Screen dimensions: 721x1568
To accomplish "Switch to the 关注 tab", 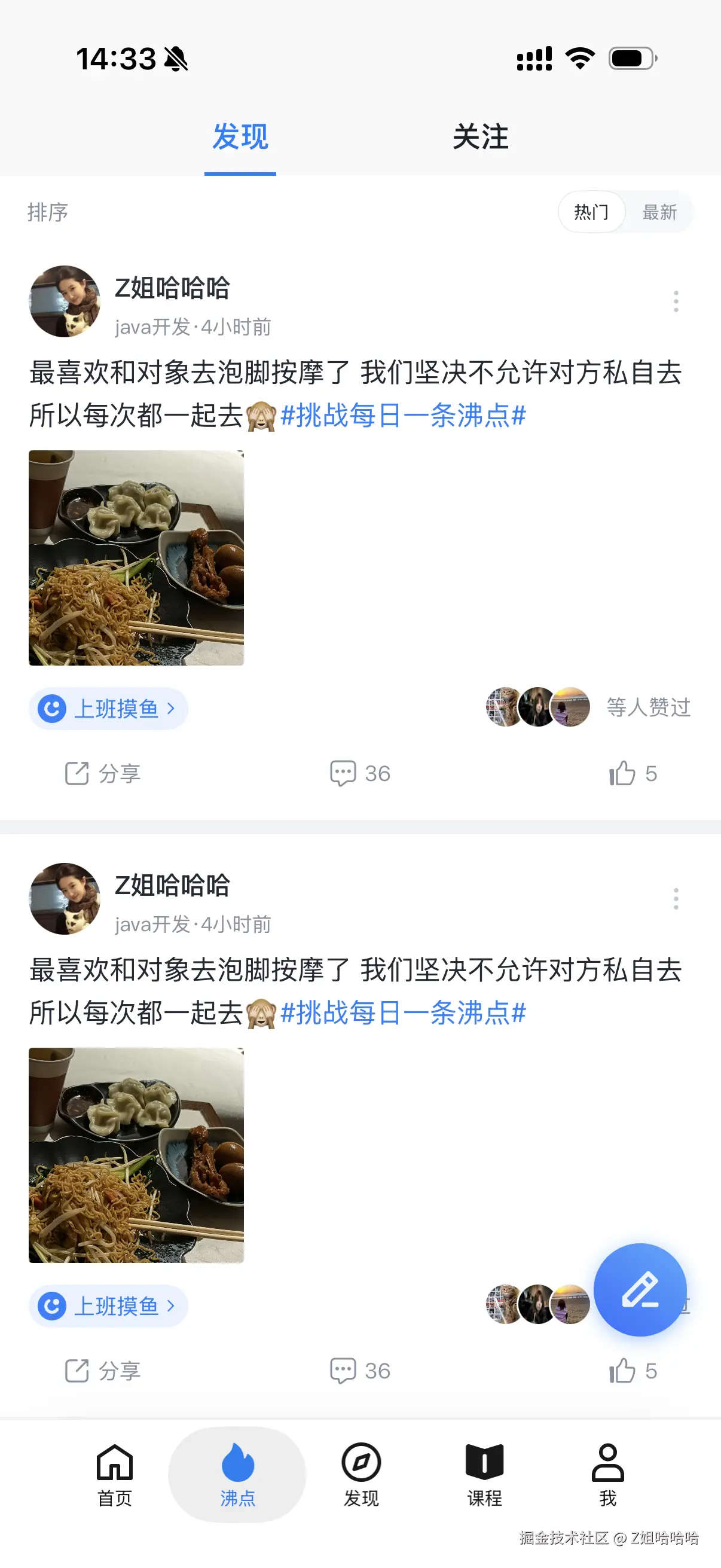I will (480, 138).
